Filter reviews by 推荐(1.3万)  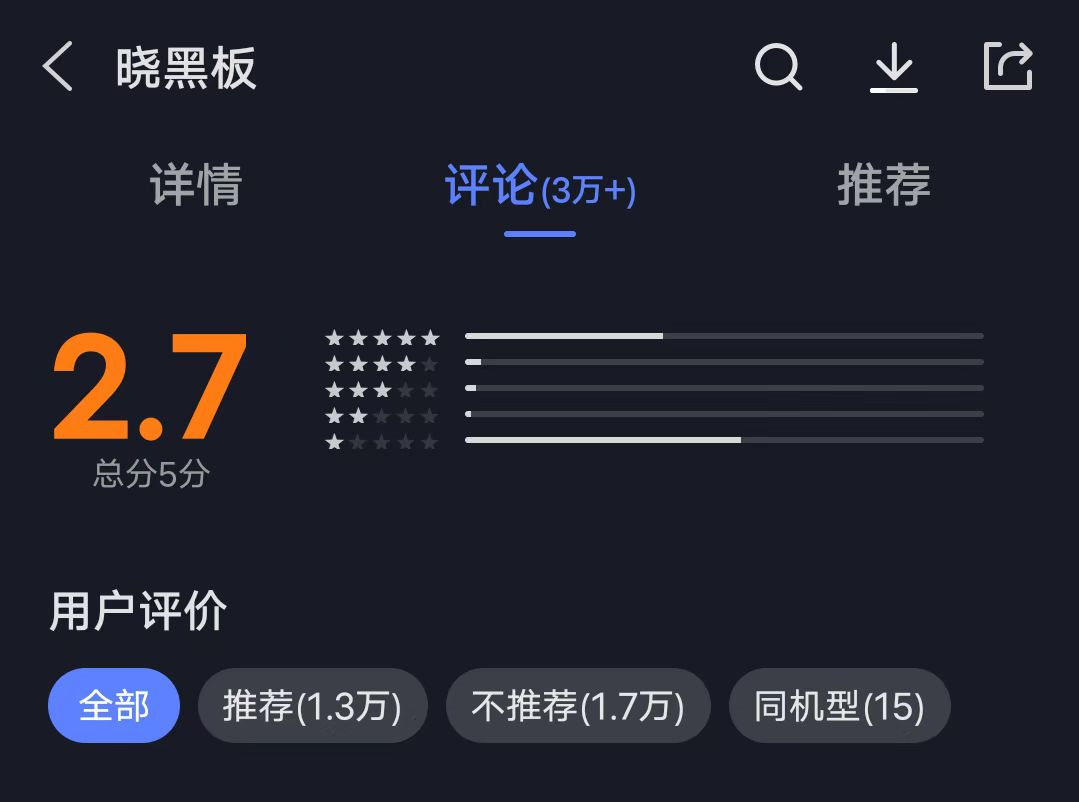[312, 706]
